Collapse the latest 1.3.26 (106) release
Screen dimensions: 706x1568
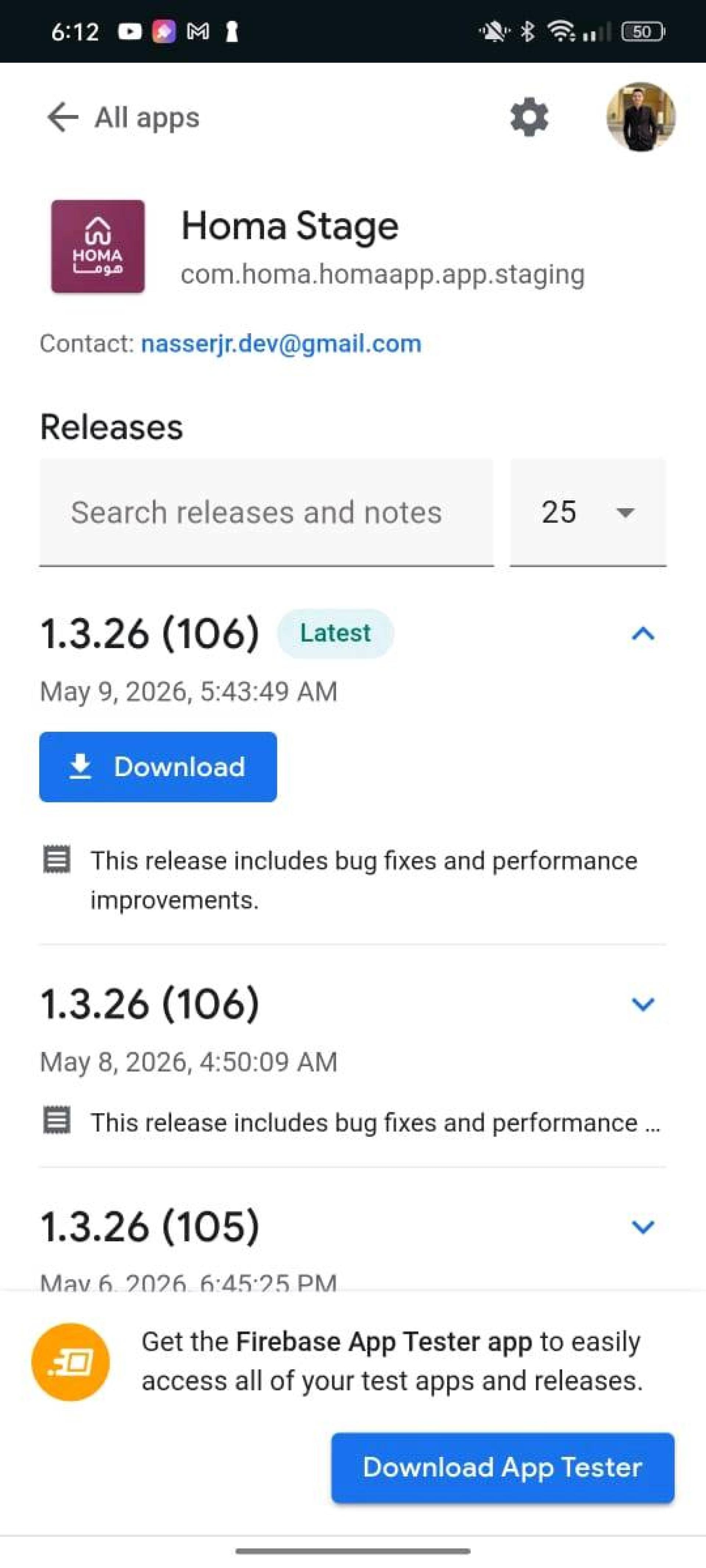coord(643,634)
